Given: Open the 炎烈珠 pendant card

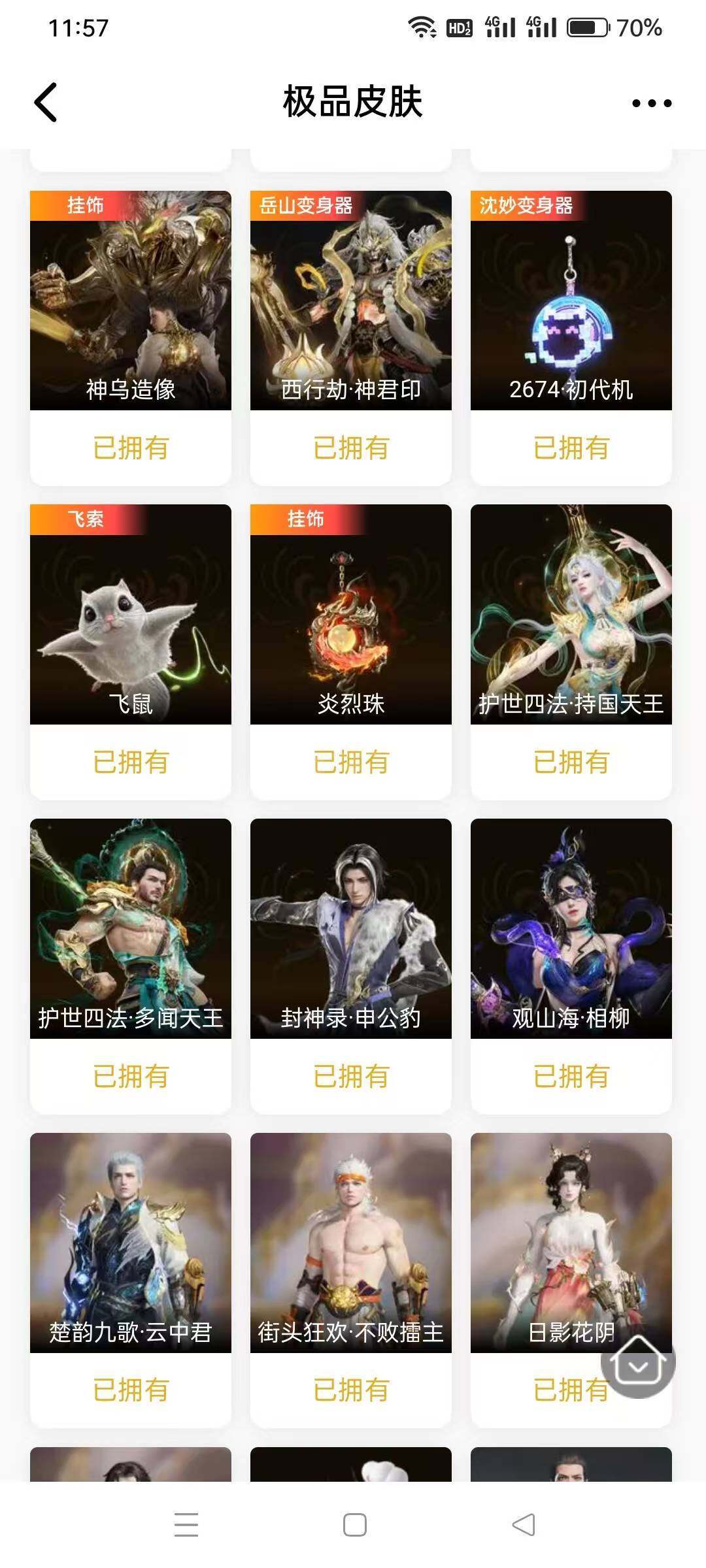Looking at the screenshot, I should tap(351, 614).
